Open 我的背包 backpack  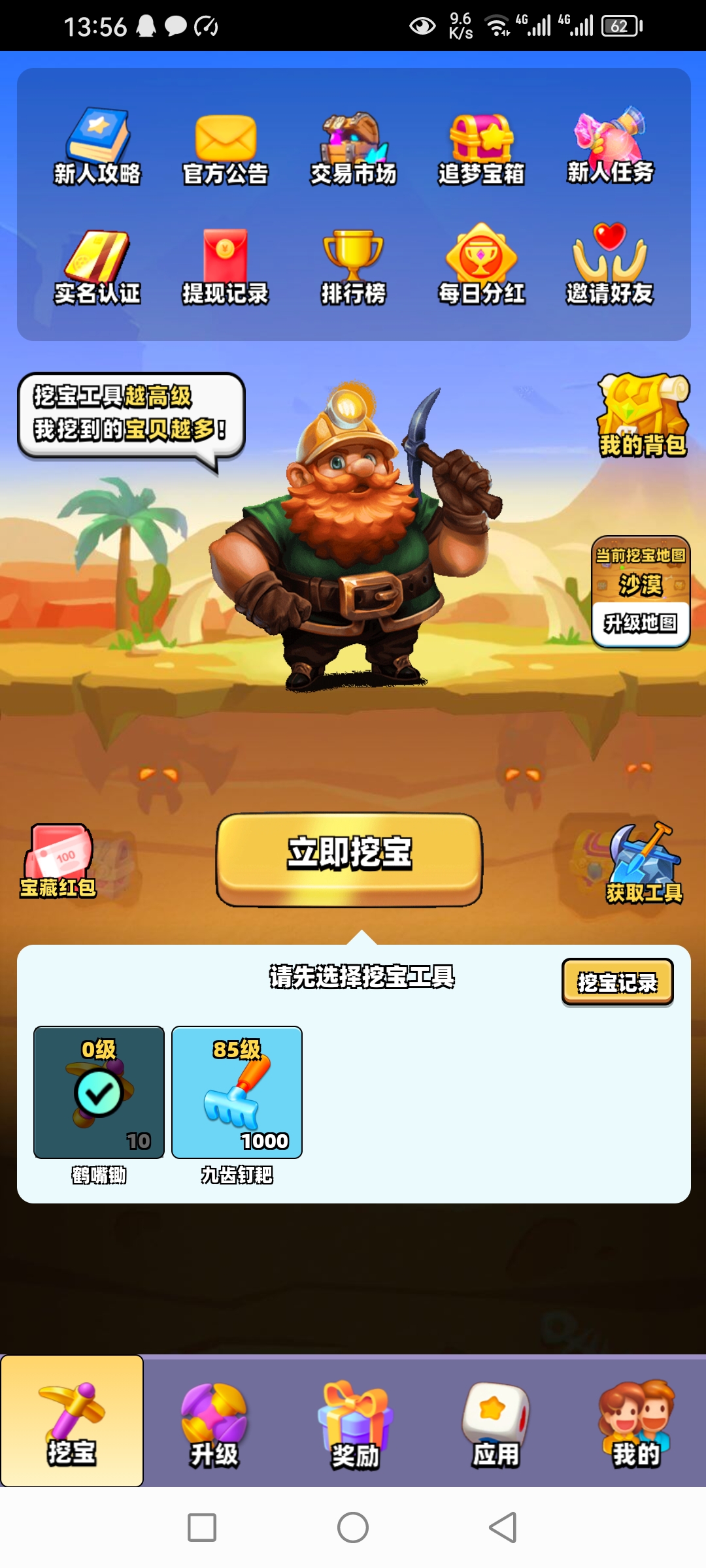[643, 416]
